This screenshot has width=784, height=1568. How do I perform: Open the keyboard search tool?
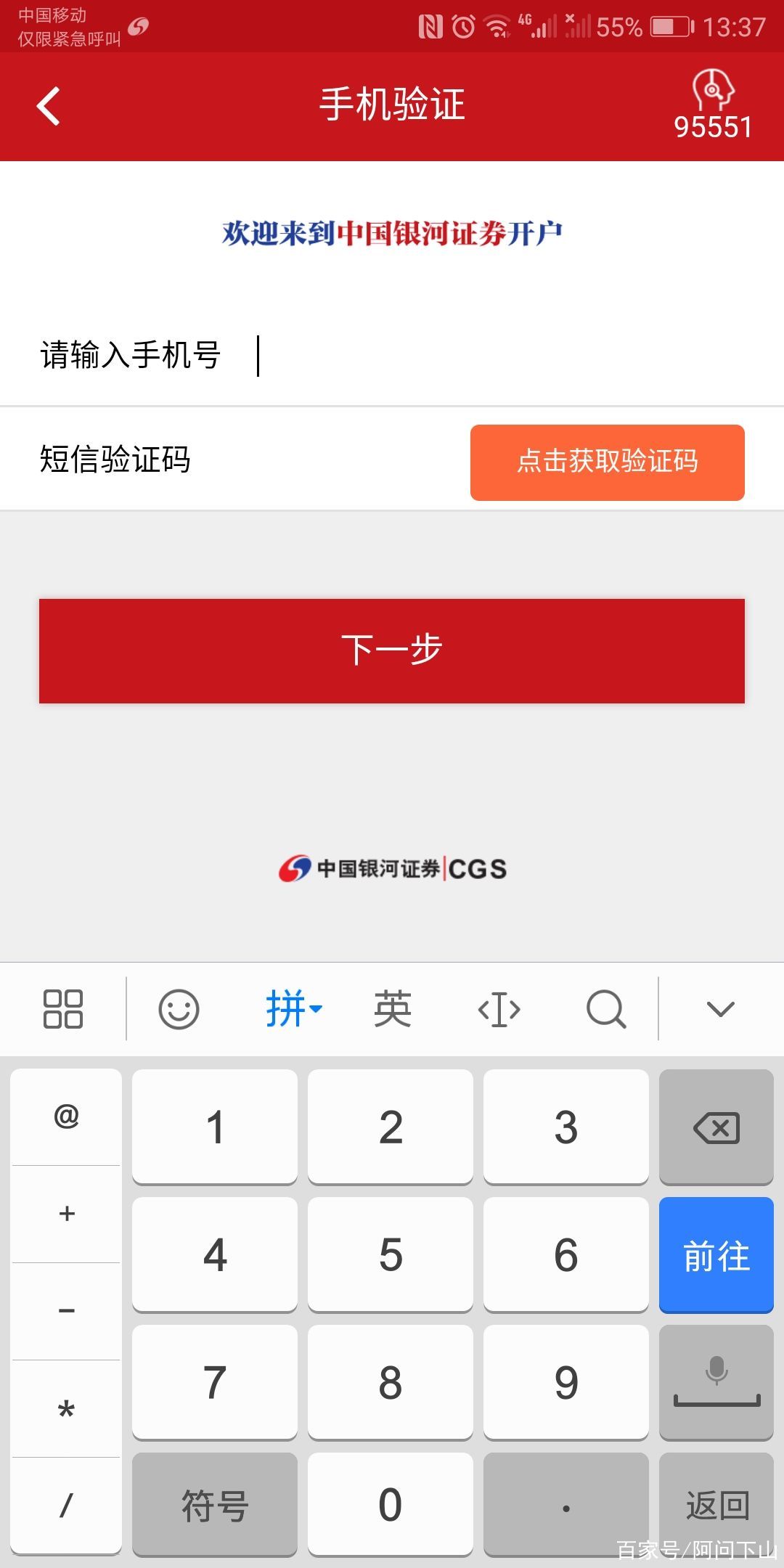tap(606, 1009)
